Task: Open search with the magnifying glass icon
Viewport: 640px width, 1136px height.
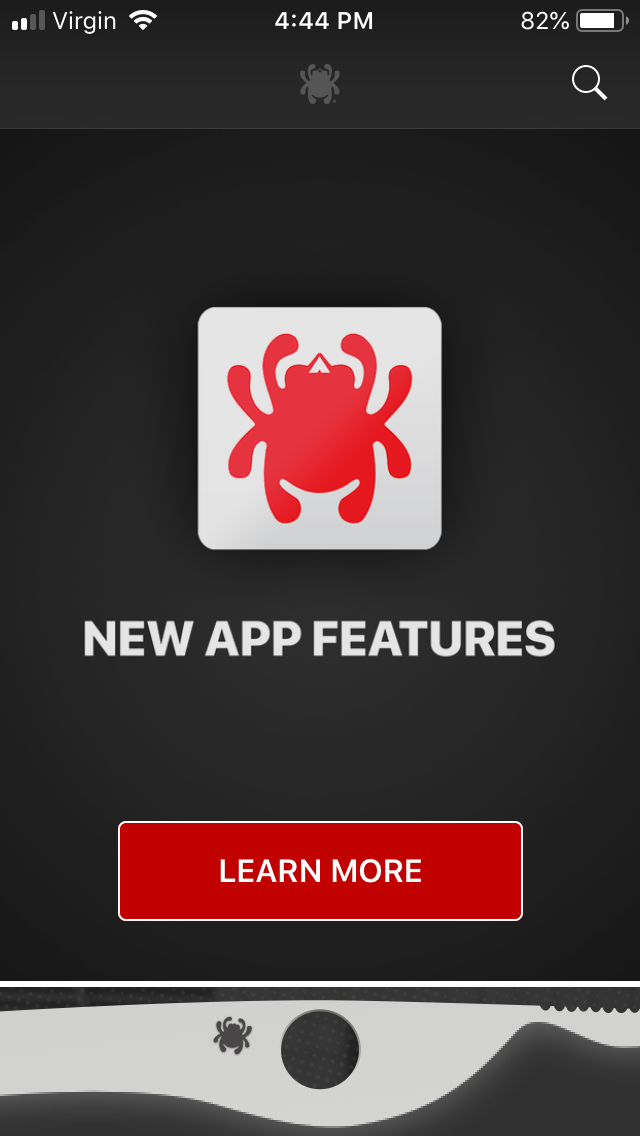Action: (x=589, y=83)
